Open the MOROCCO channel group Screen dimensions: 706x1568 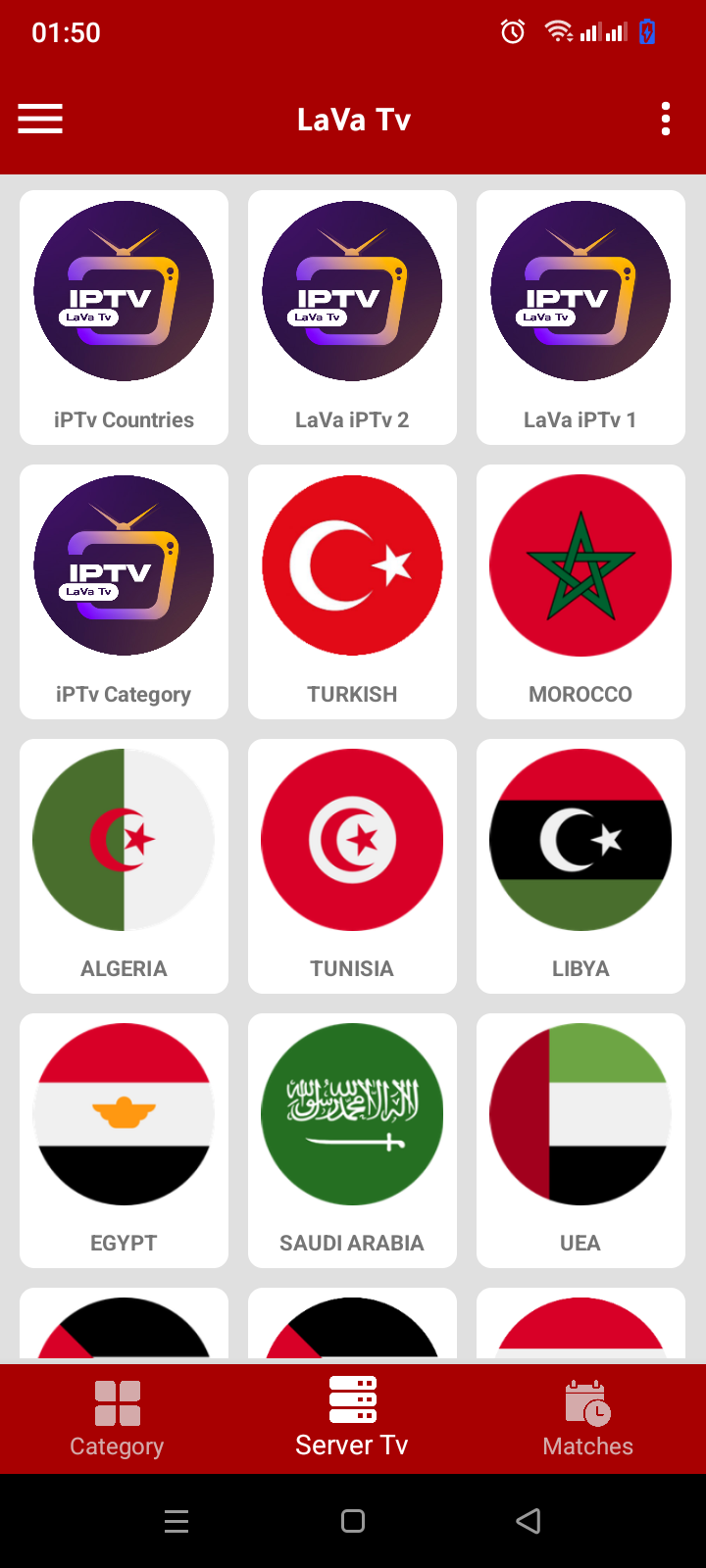click(x=580, y=592)
